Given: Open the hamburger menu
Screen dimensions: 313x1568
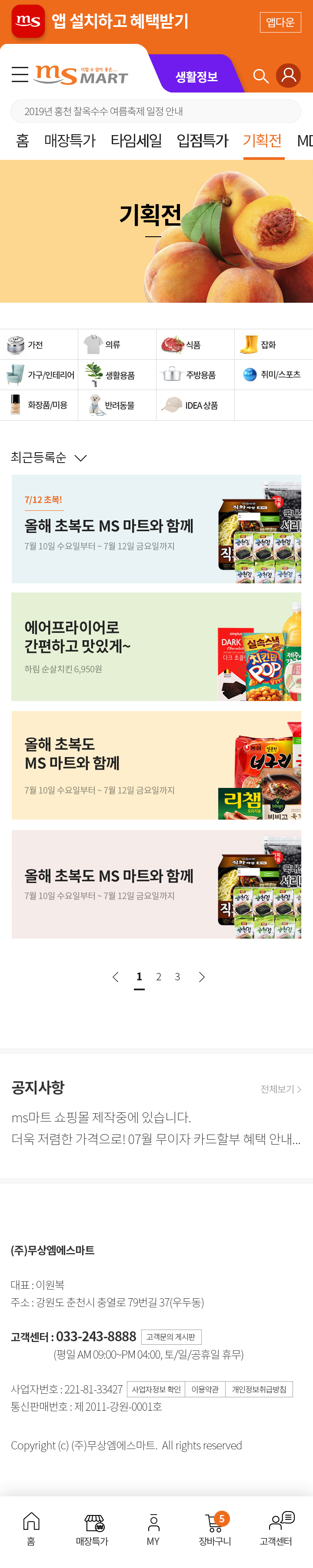Looking at the screenshot, I should click(x=20, y=75).
